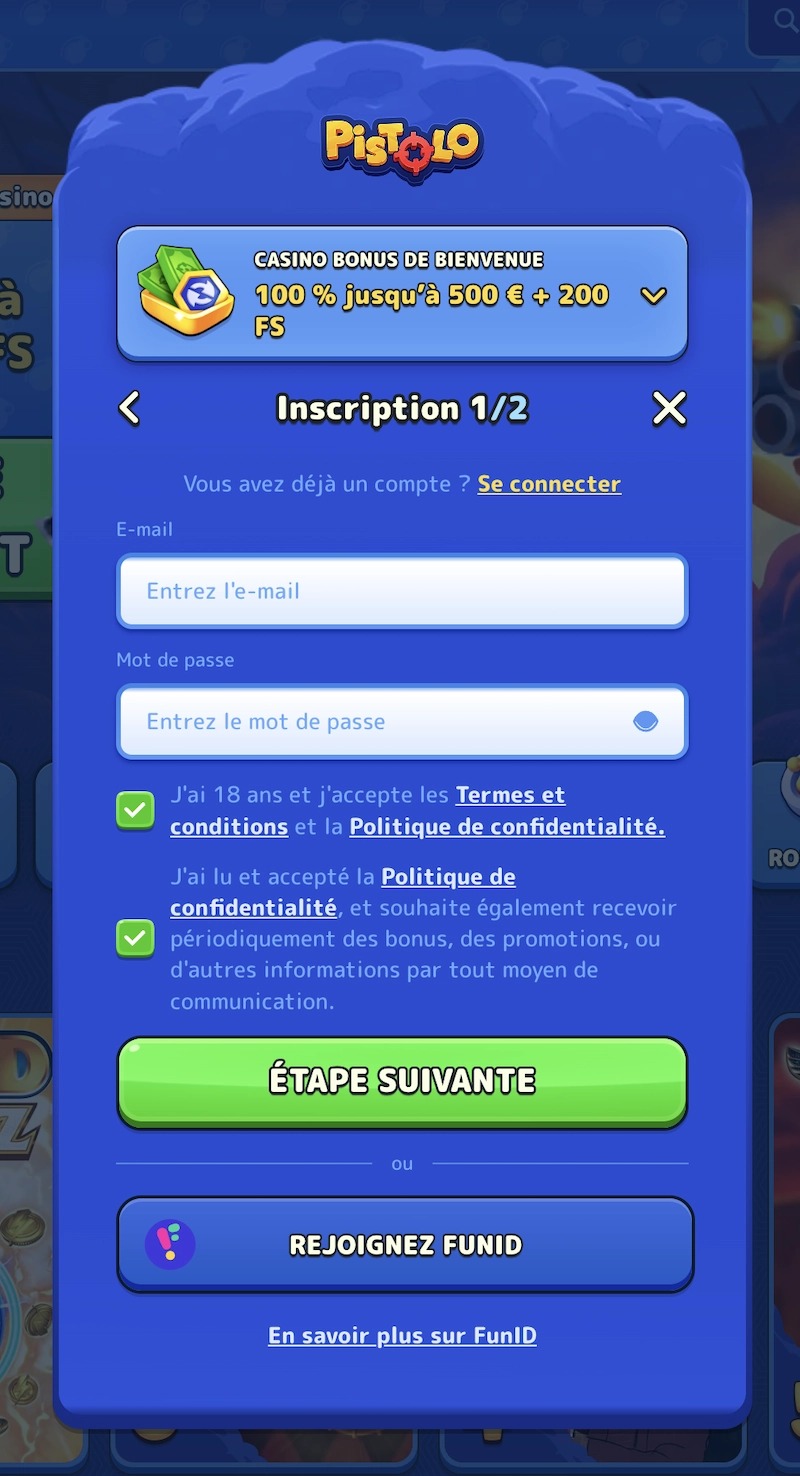
Task: Select the Inscription 1/2 header
Action: pyautogui.click(x=401, y=408)
